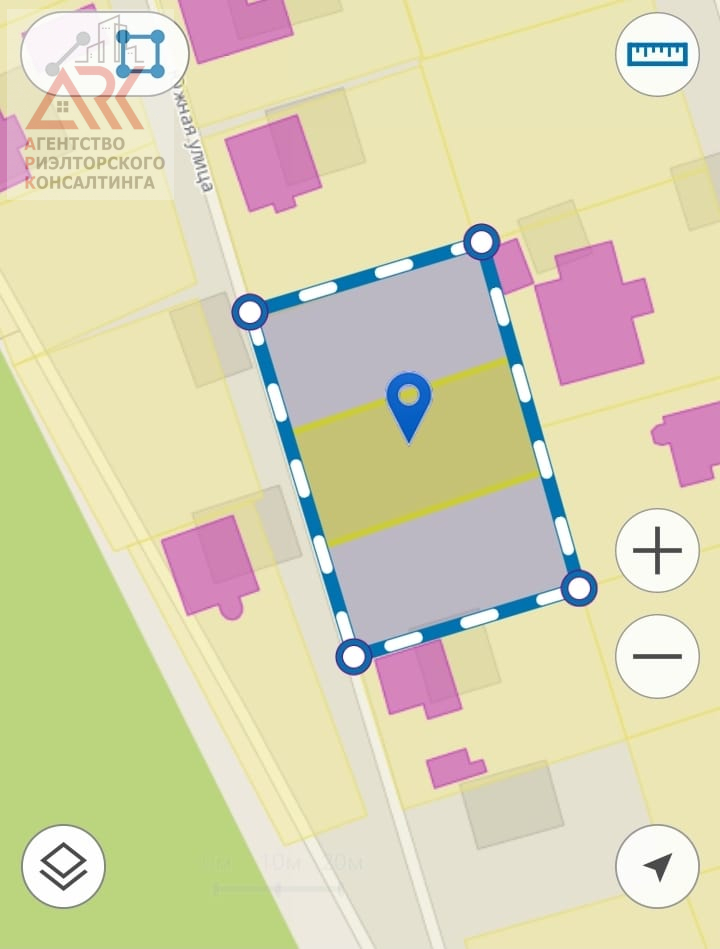Center map on my location
The height and width of the screenshot is (949, 720).
(657, 866)
